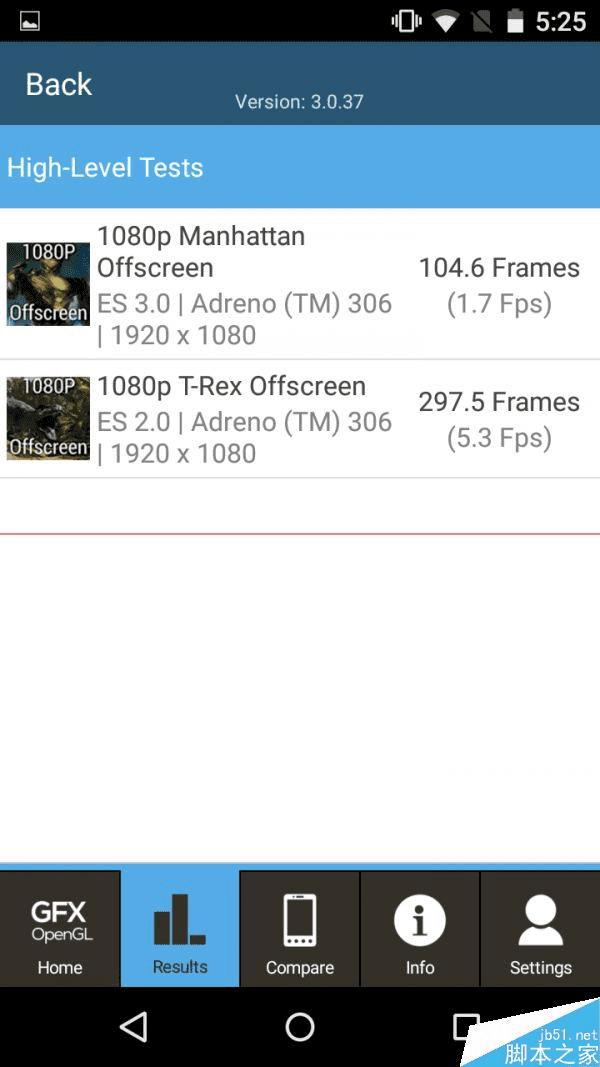Select the Results tab

tap(180, 929)
